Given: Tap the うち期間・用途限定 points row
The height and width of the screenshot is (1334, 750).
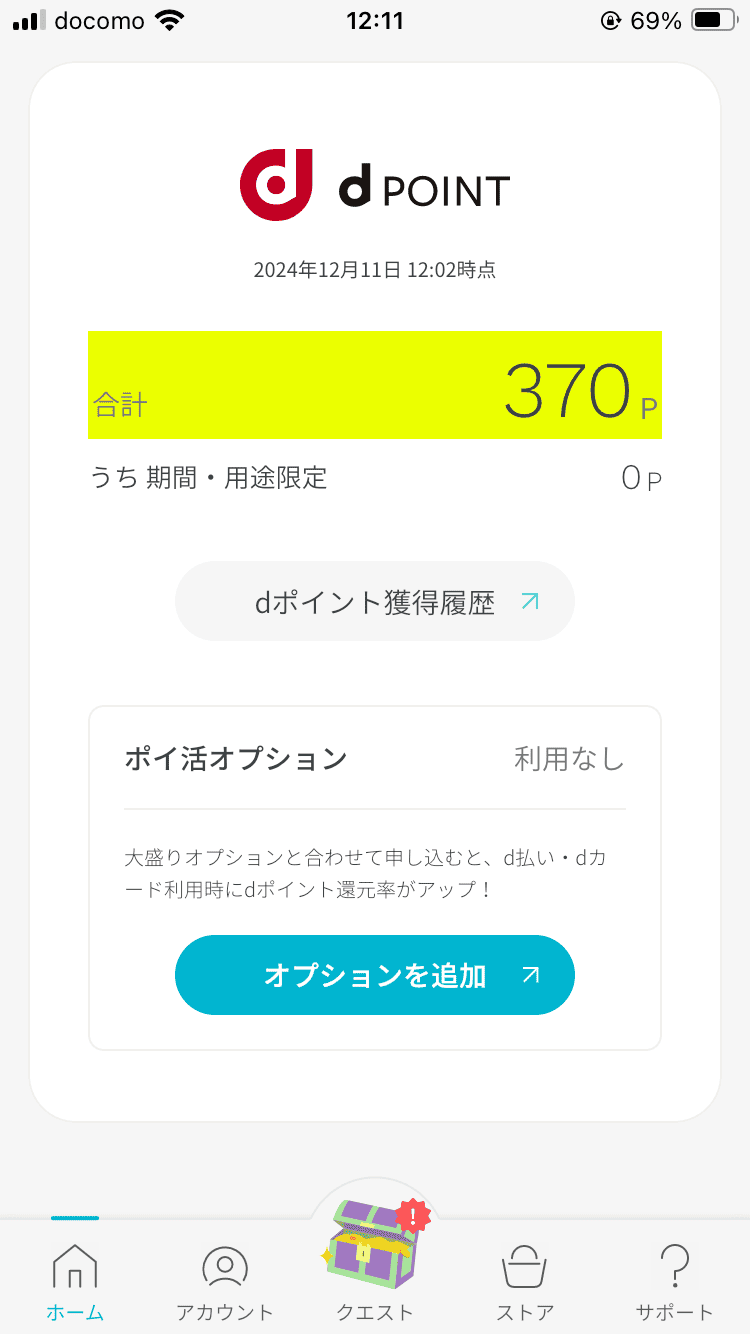Looking at the screenshot, I should (x=375, y=478).
